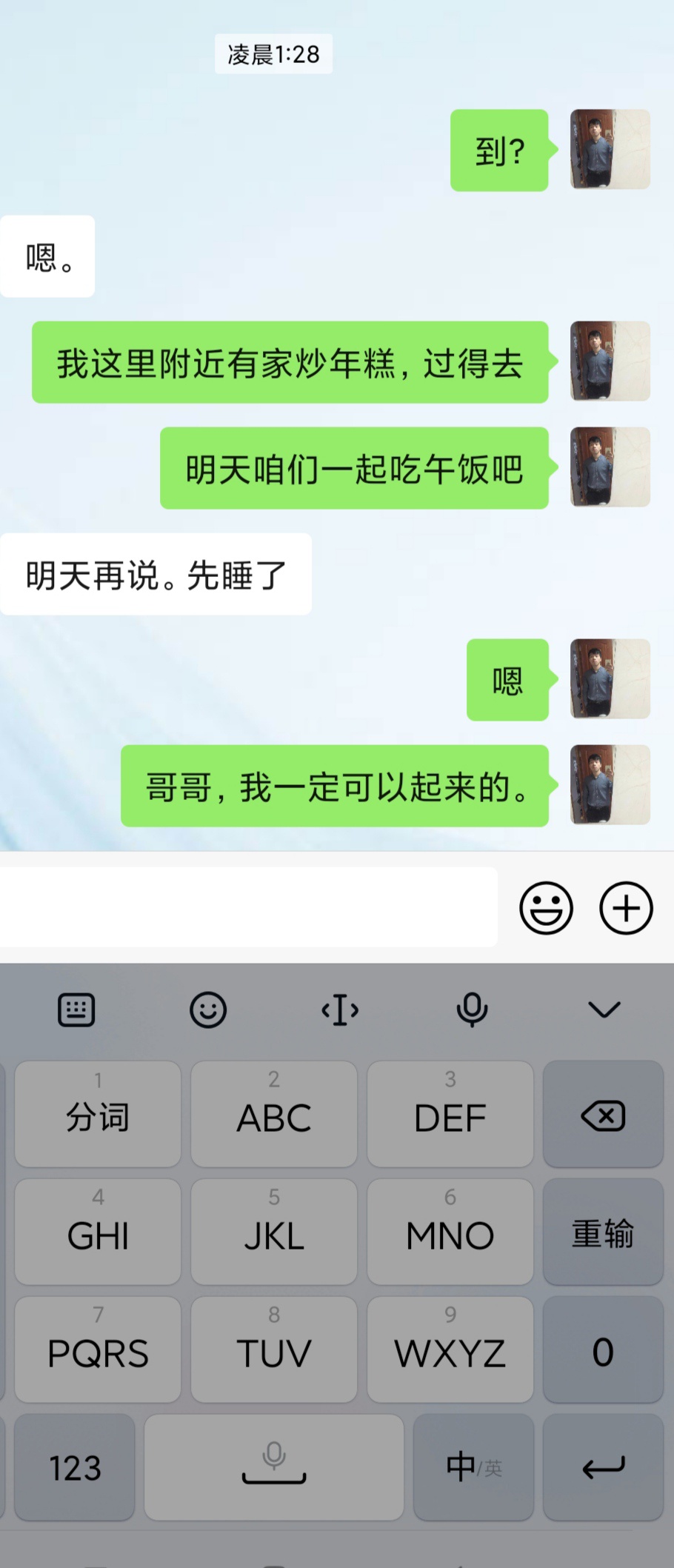This screenshot has height=1568, width=674.
Task: Tap the space bar key
Action: pos(274,1468)
